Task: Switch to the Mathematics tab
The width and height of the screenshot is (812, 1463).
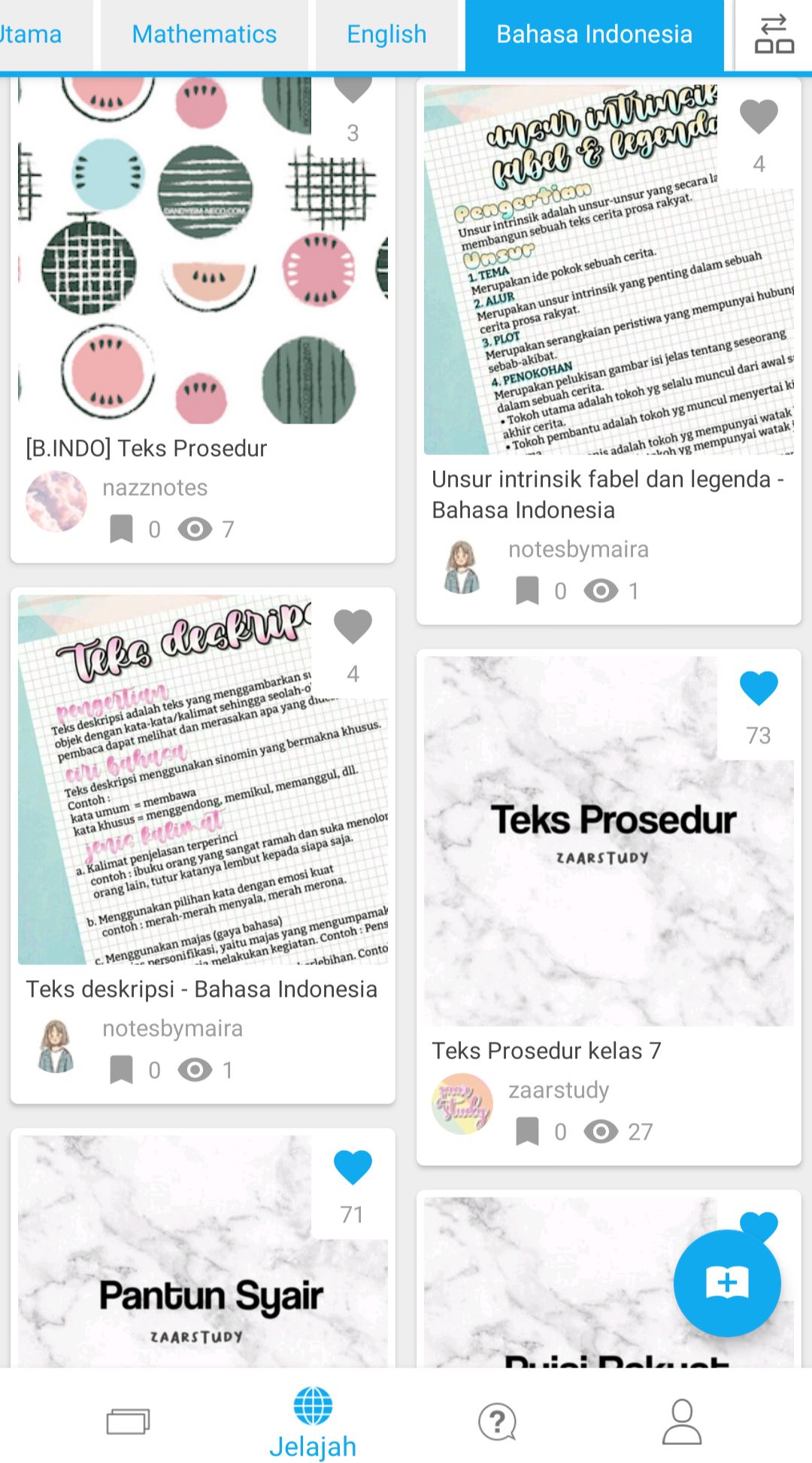Action: [x=204, y=35]
